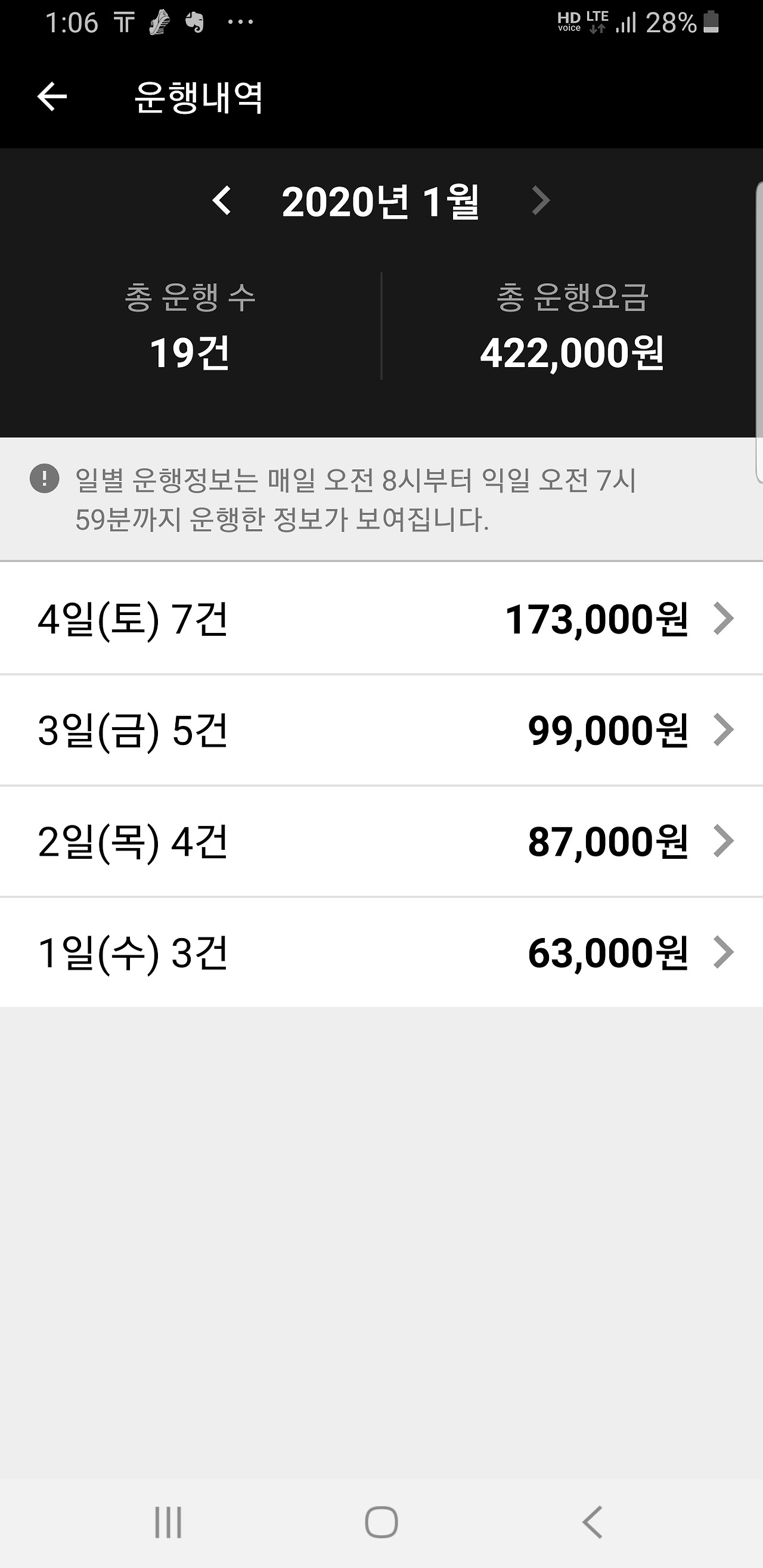Select the 운행내역 title in the header

tap(198, 97)
